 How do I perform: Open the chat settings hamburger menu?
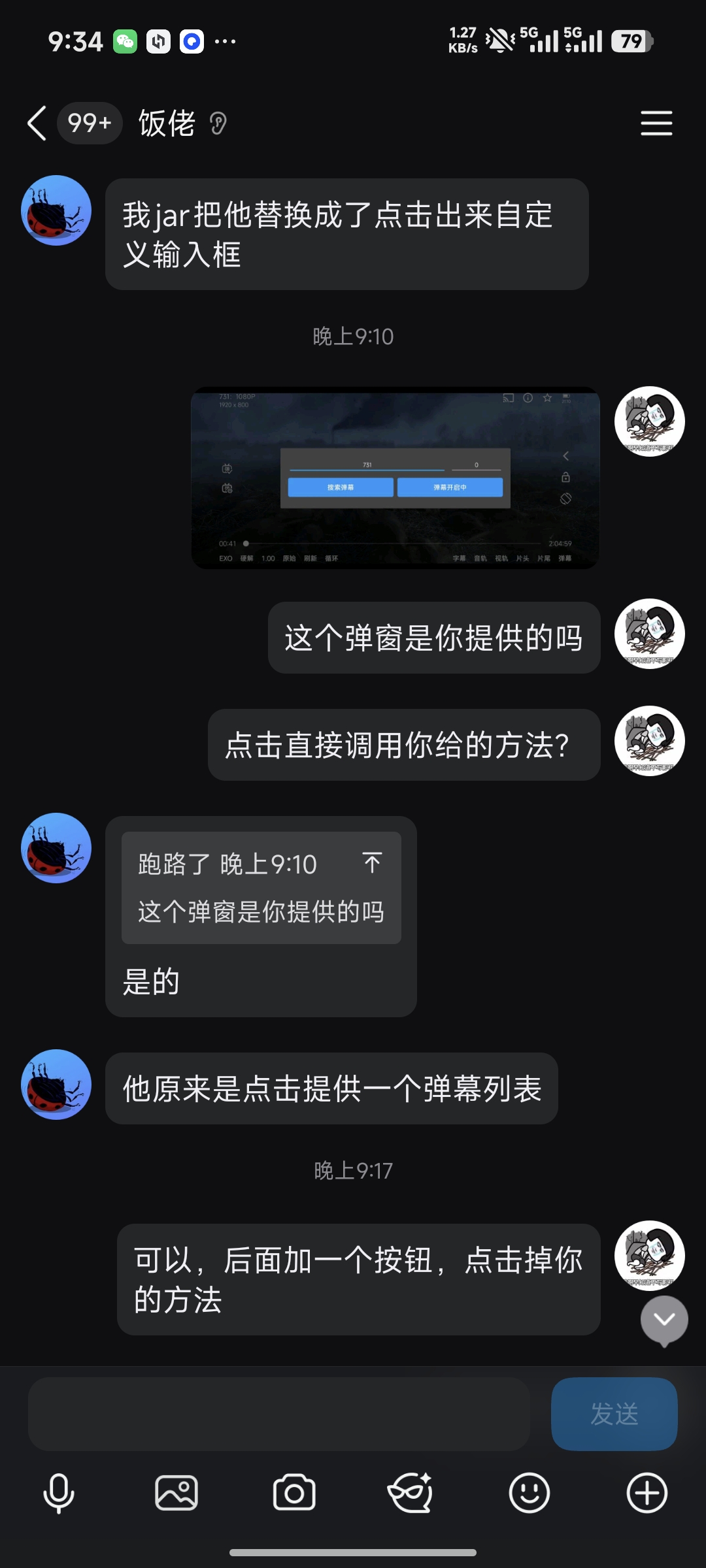coord(657,123)
